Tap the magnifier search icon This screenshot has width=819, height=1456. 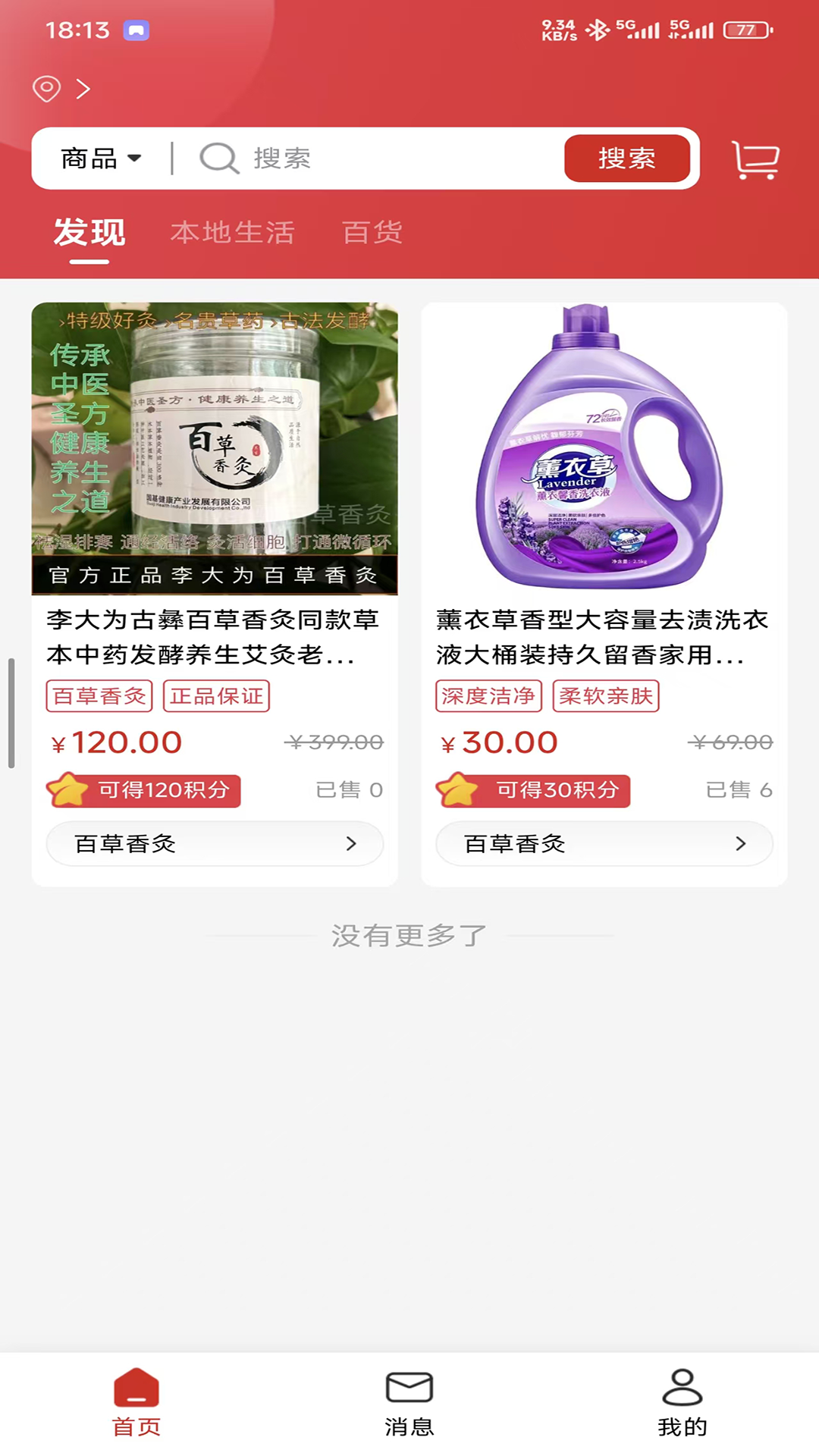click(219, 158)
